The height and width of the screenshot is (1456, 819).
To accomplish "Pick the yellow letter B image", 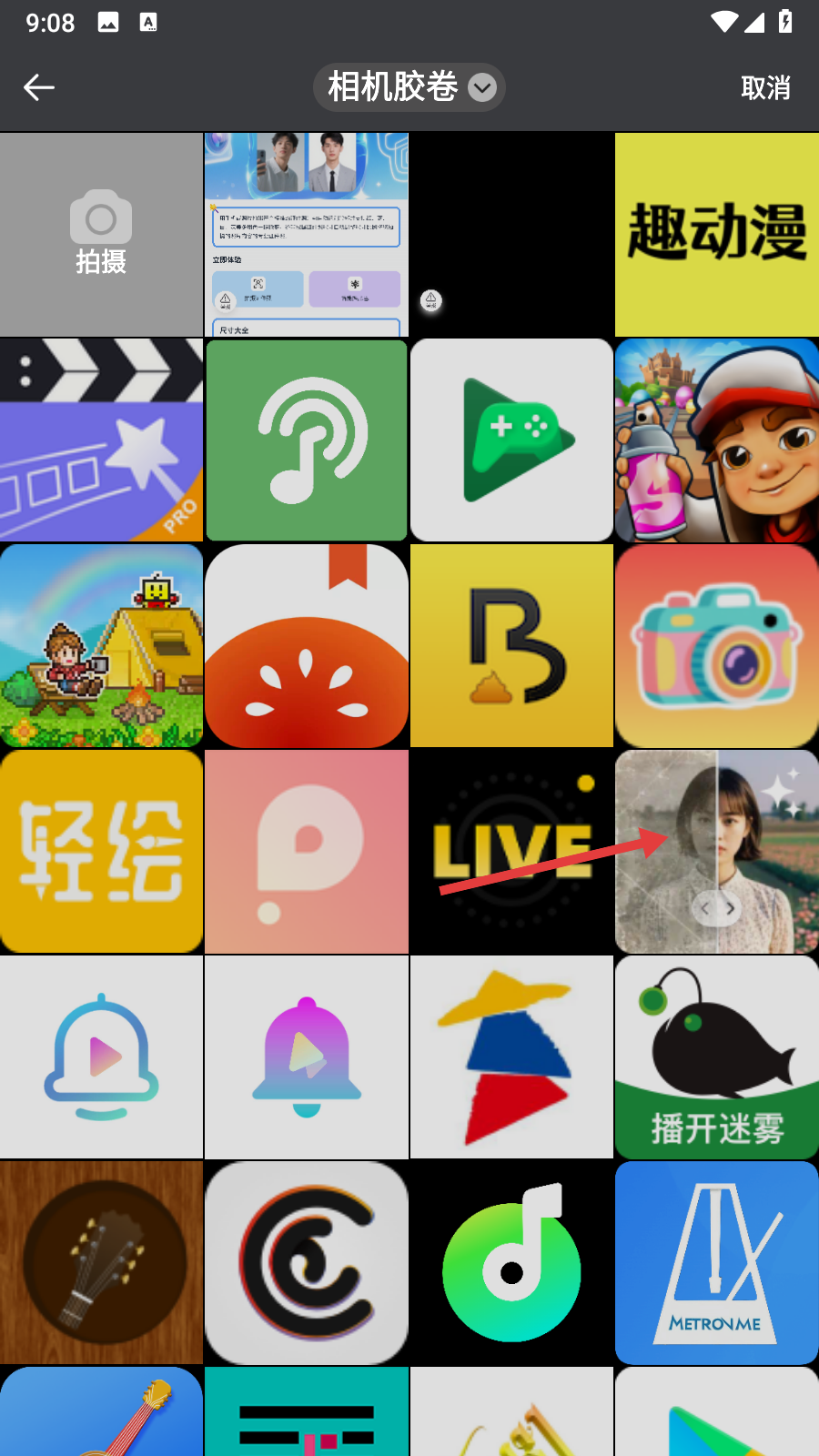I will (x=511, y=646).
